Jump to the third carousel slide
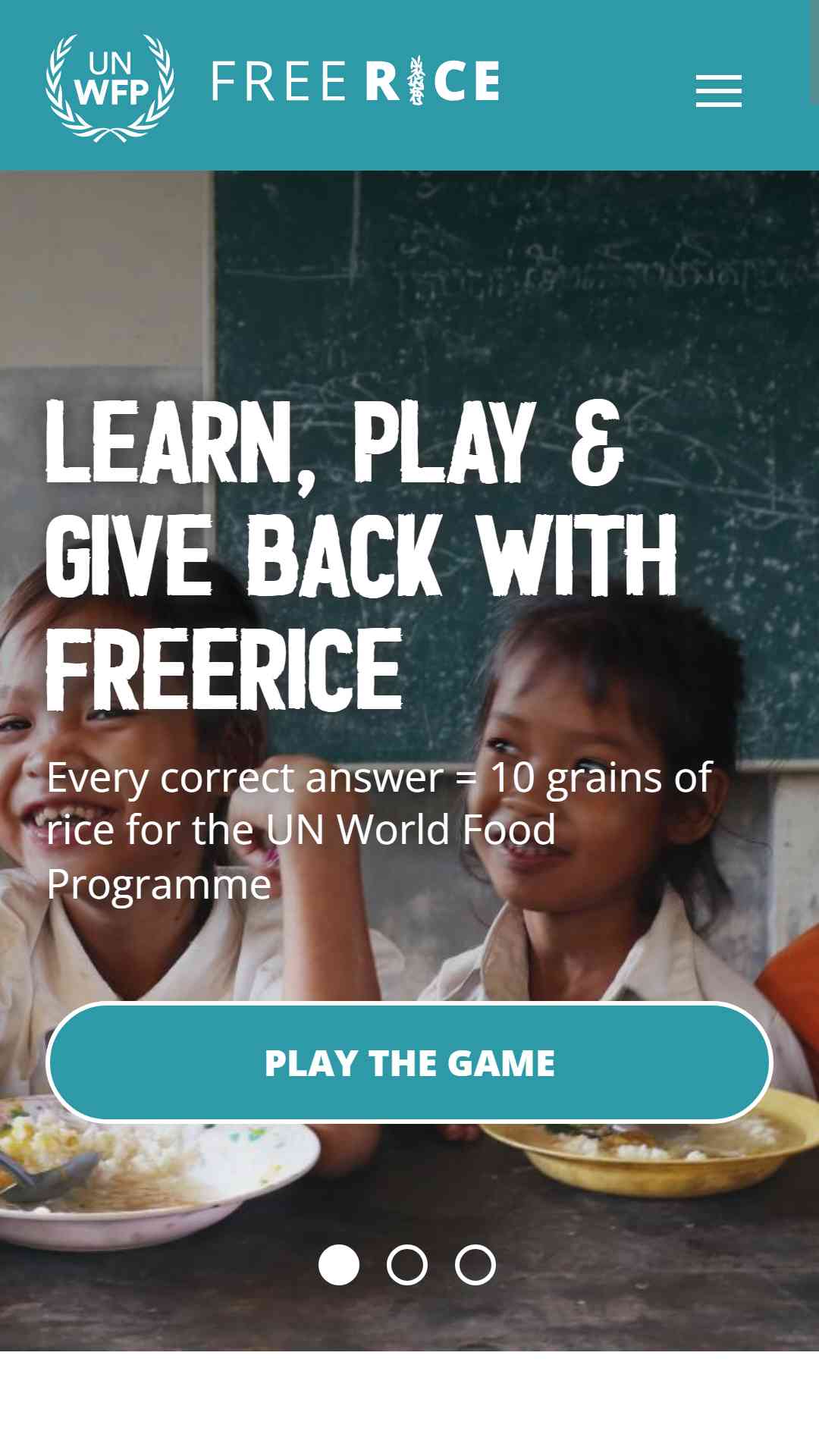The height and width of the screenshot is (1456, 819). click(475, 1265)
